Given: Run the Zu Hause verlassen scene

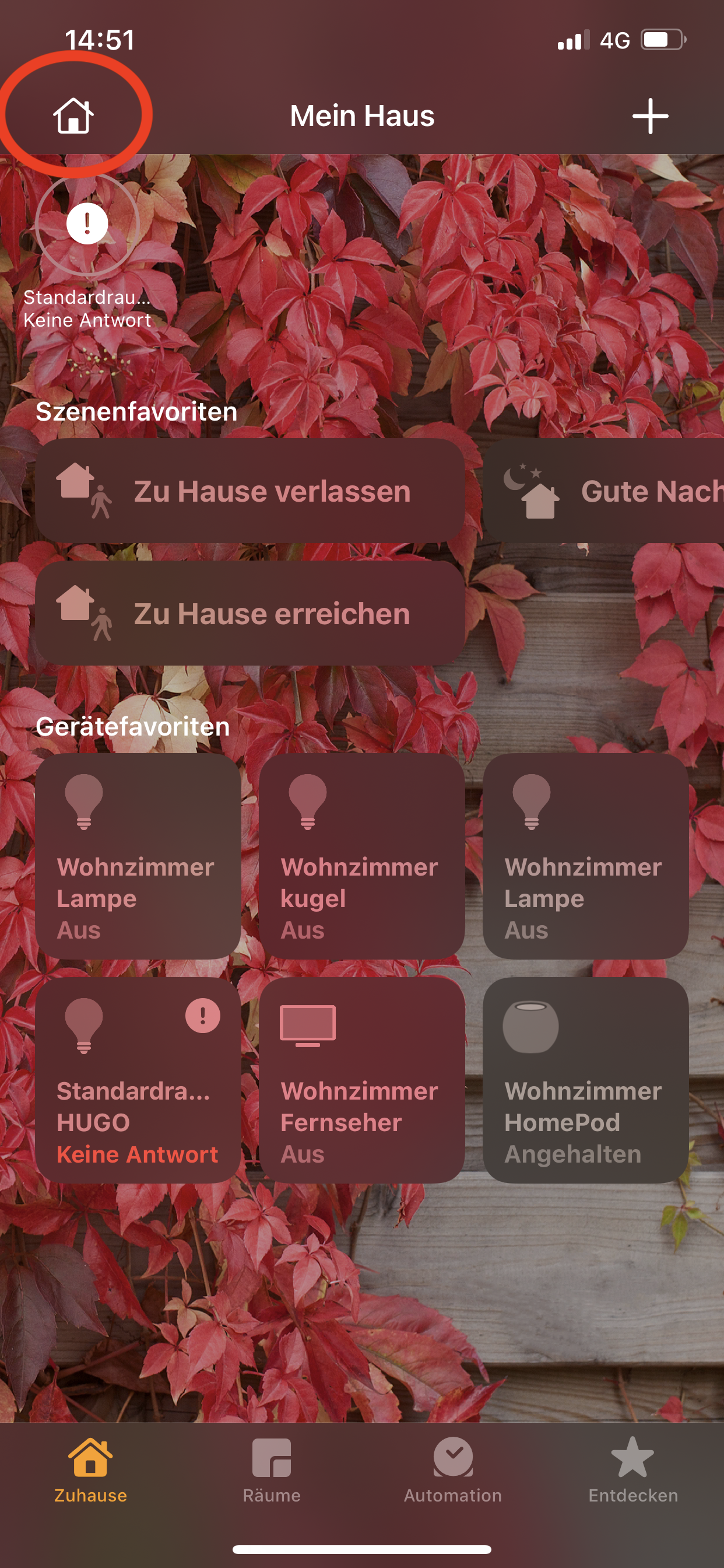Looking at the screenshot, I should [249, 491].
